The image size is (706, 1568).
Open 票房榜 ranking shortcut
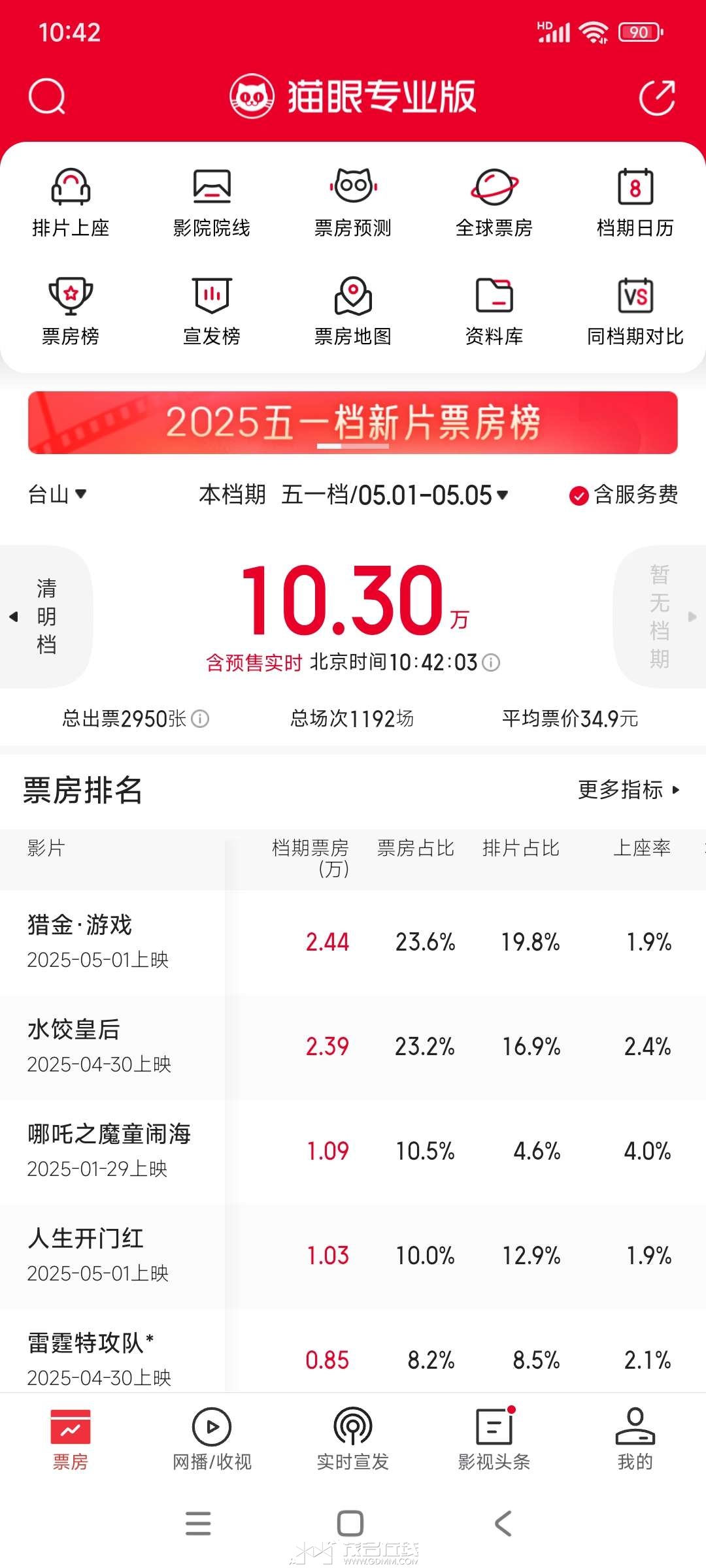coord(71,311)
